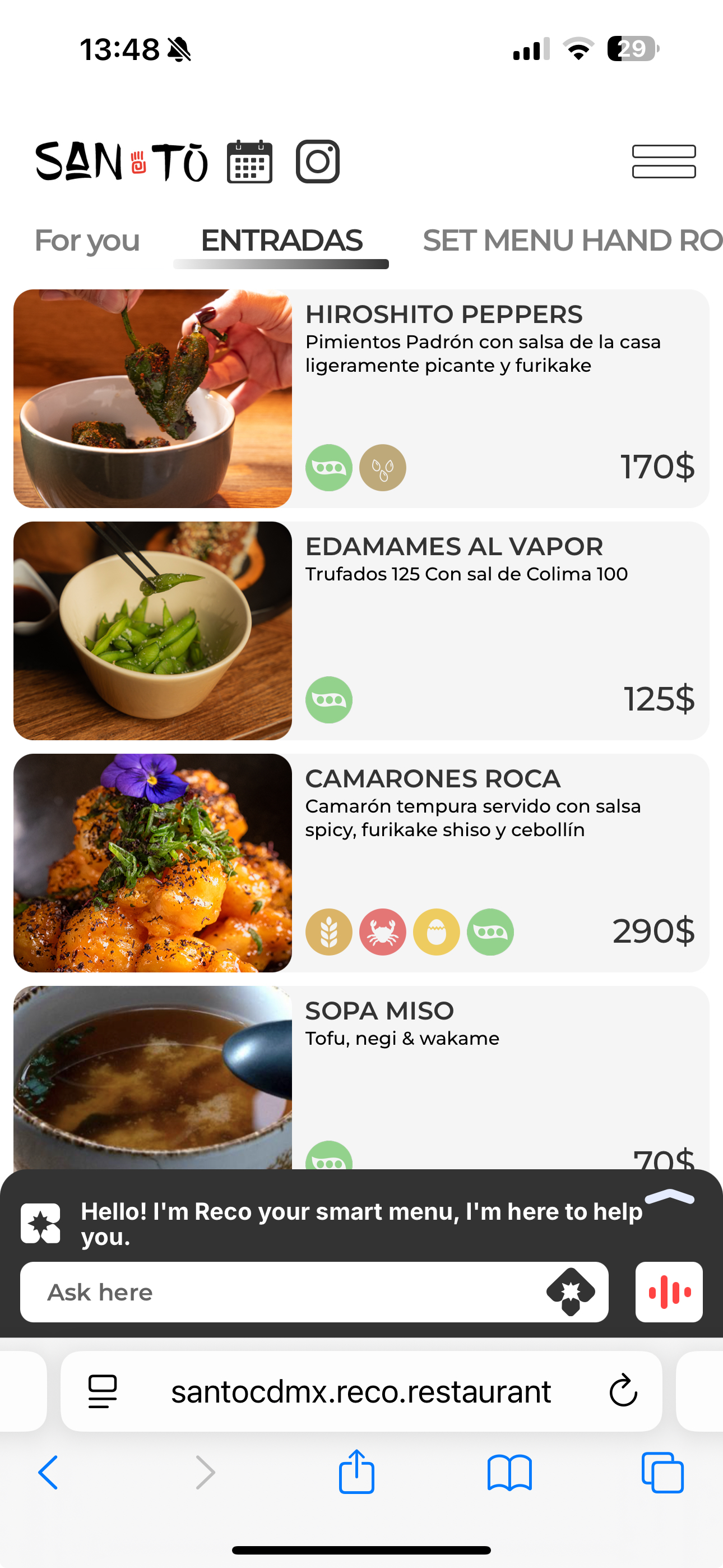Image resolution: width=723 pixels, height=1568 pixels.
Task: Expand the Reco assistant panel
Action: 669,1197
